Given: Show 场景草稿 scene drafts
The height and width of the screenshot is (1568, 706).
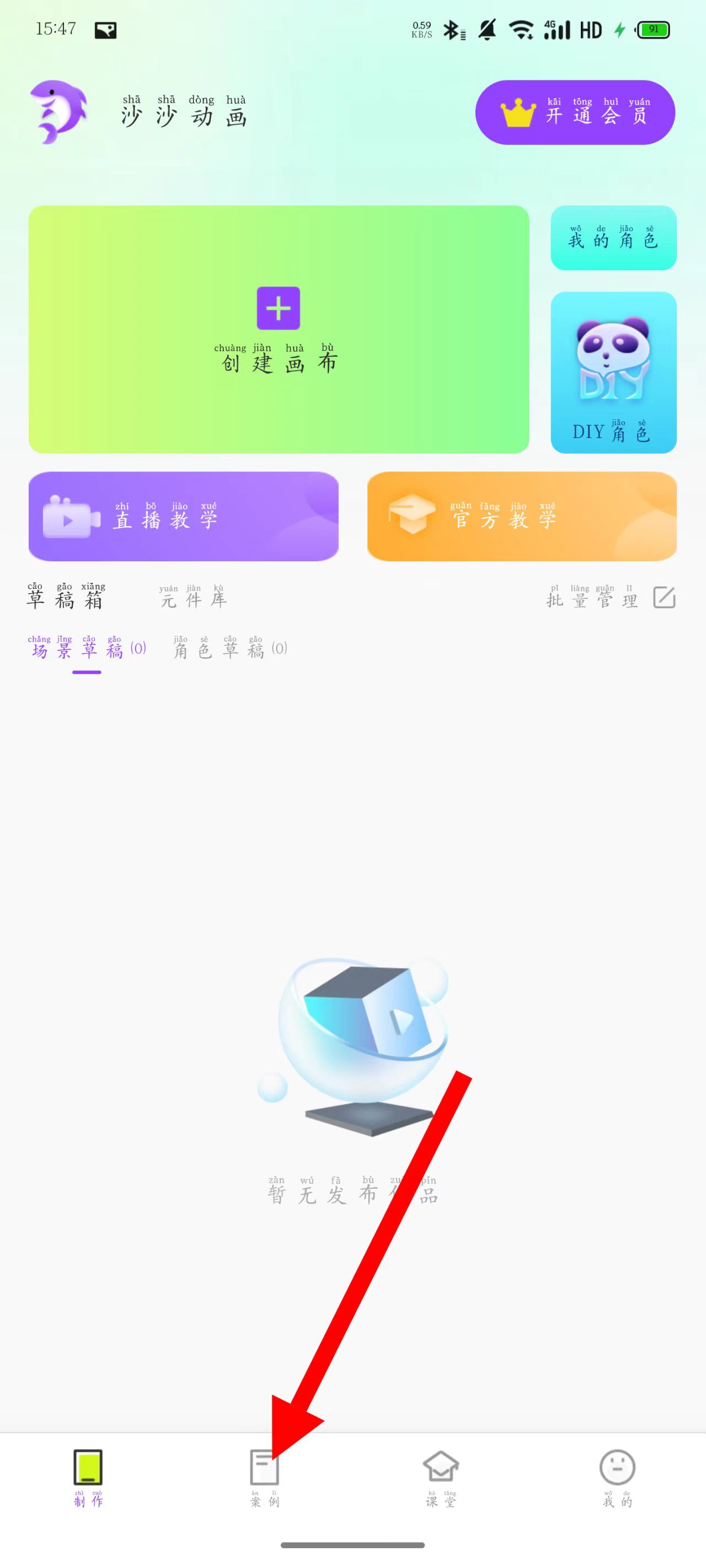Looking at the screenshot, I should pyautogui.click(x=87, y=649).
